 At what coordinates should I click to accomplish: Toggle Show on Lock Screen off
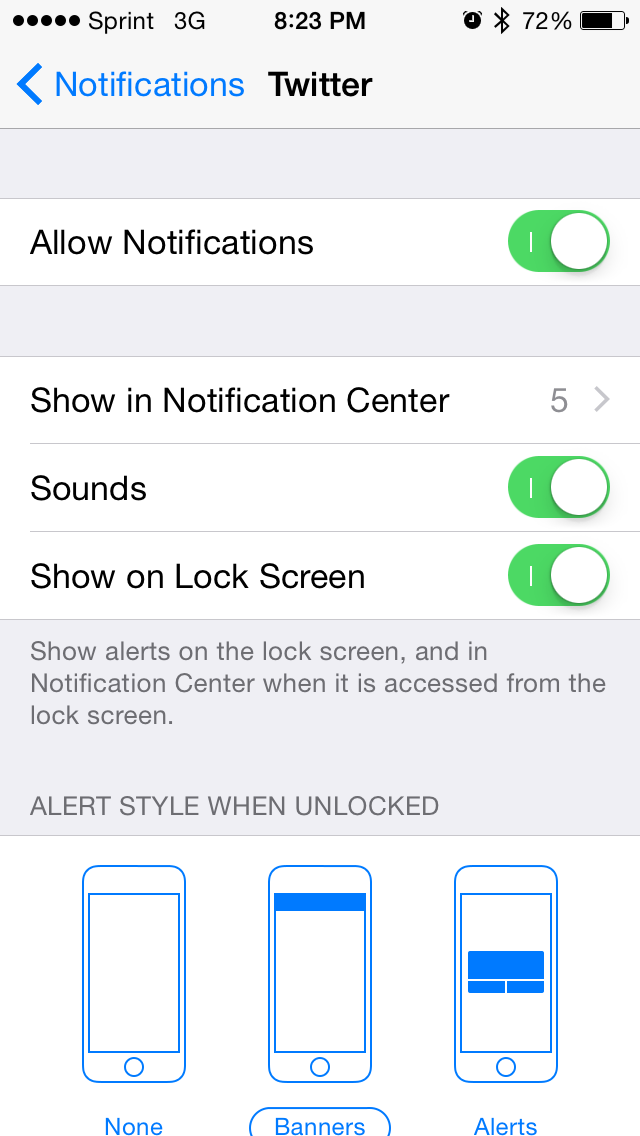558,576
